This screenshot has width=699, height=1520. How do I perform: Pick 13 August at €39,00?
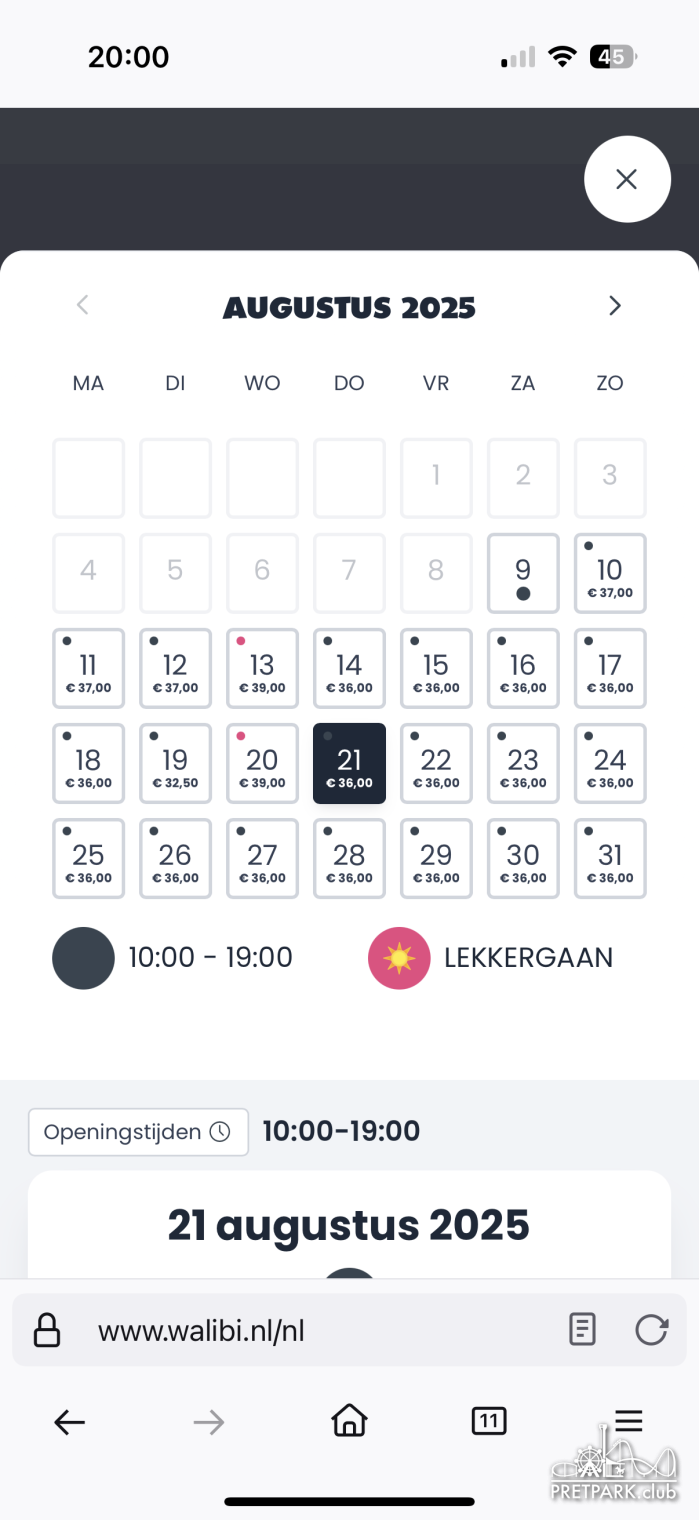coord(262,668)
